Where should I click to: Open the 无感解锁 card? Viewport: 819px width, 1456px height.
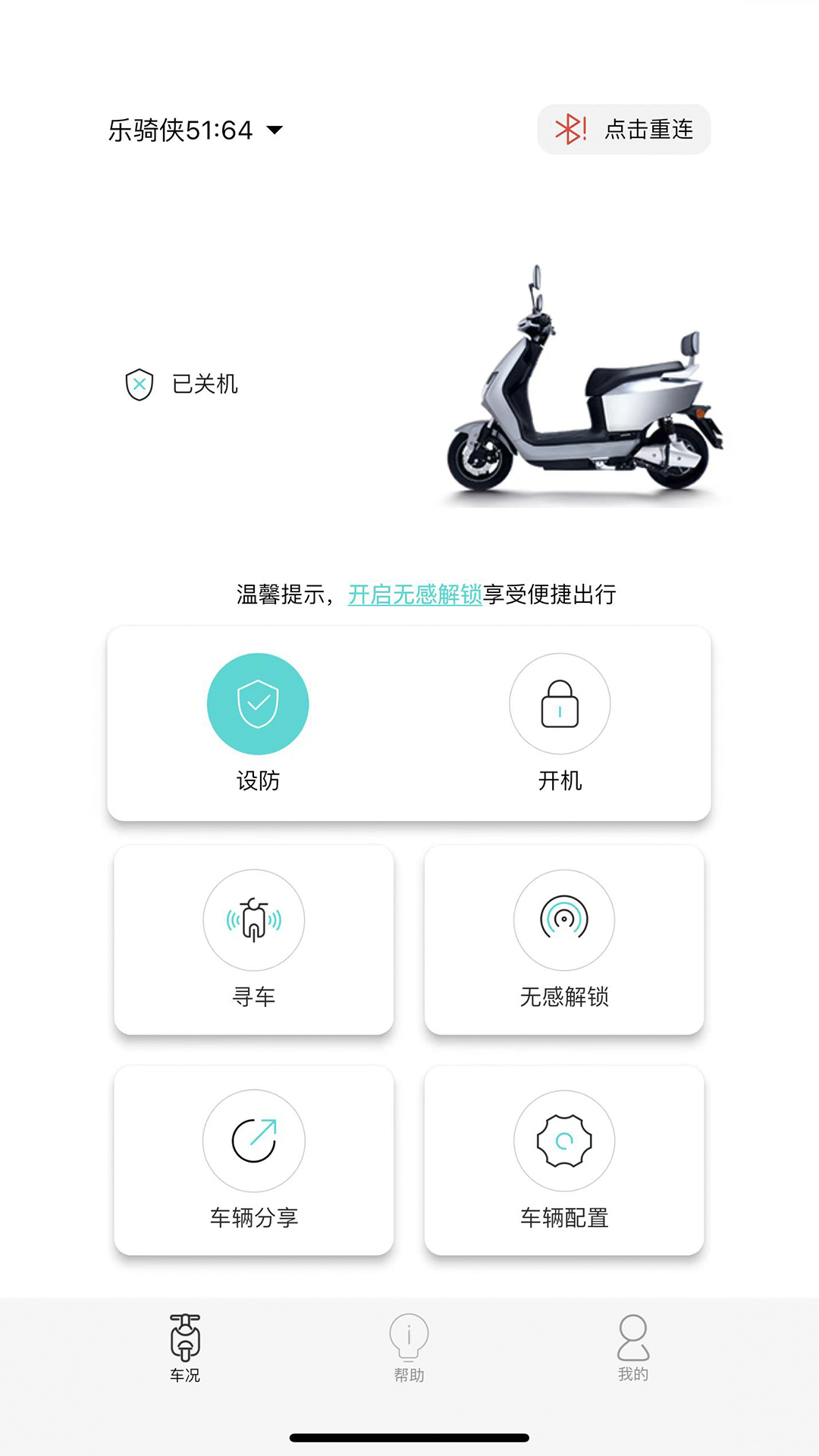click(x=564, y=940)
